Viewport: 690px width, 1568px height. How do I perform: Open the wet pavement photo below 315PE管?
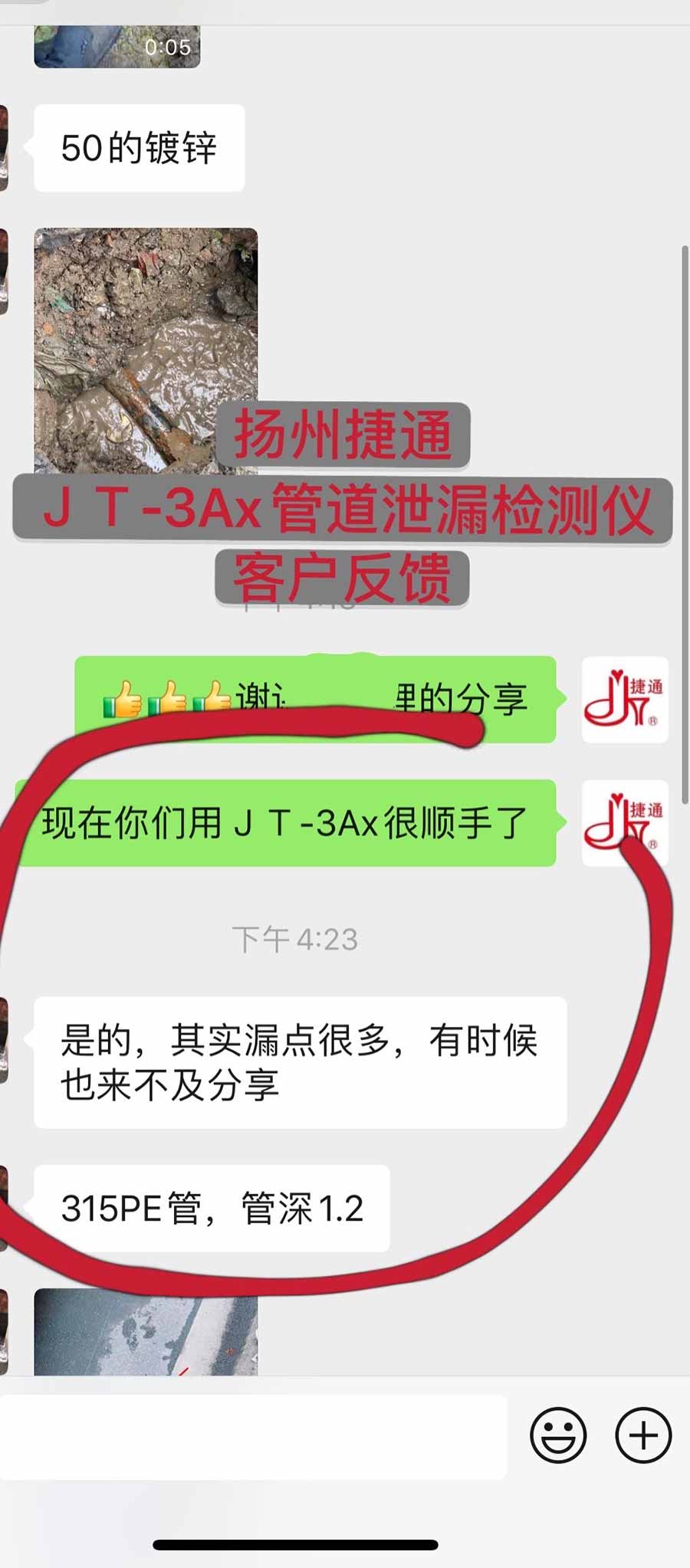pos(146,1332)
